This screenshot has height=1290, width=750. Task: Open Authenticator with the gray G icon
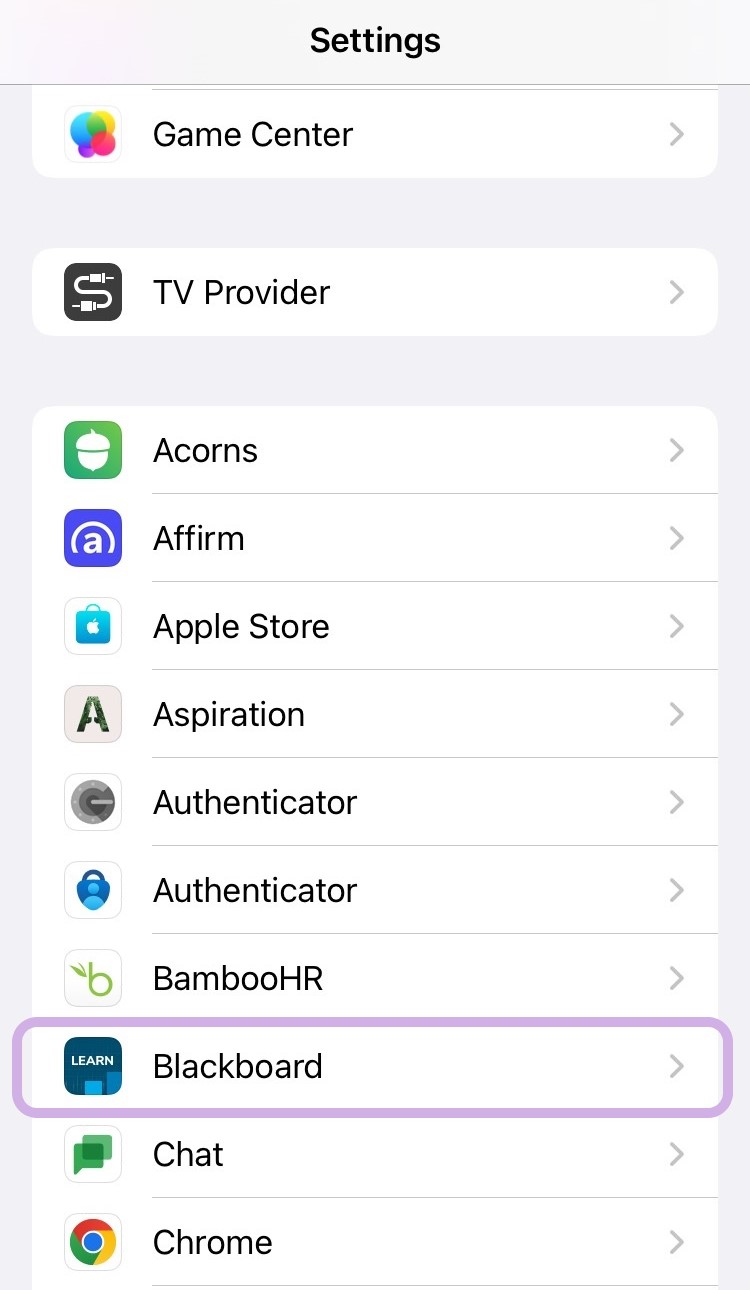[374, 802]
